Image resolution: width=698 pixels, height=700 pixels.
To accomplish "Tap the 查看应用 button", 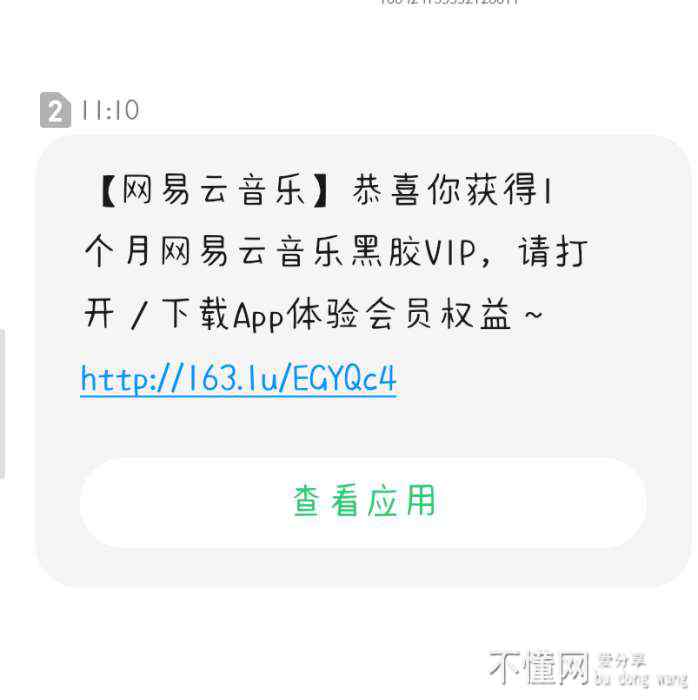I will [x=363, y=502].
